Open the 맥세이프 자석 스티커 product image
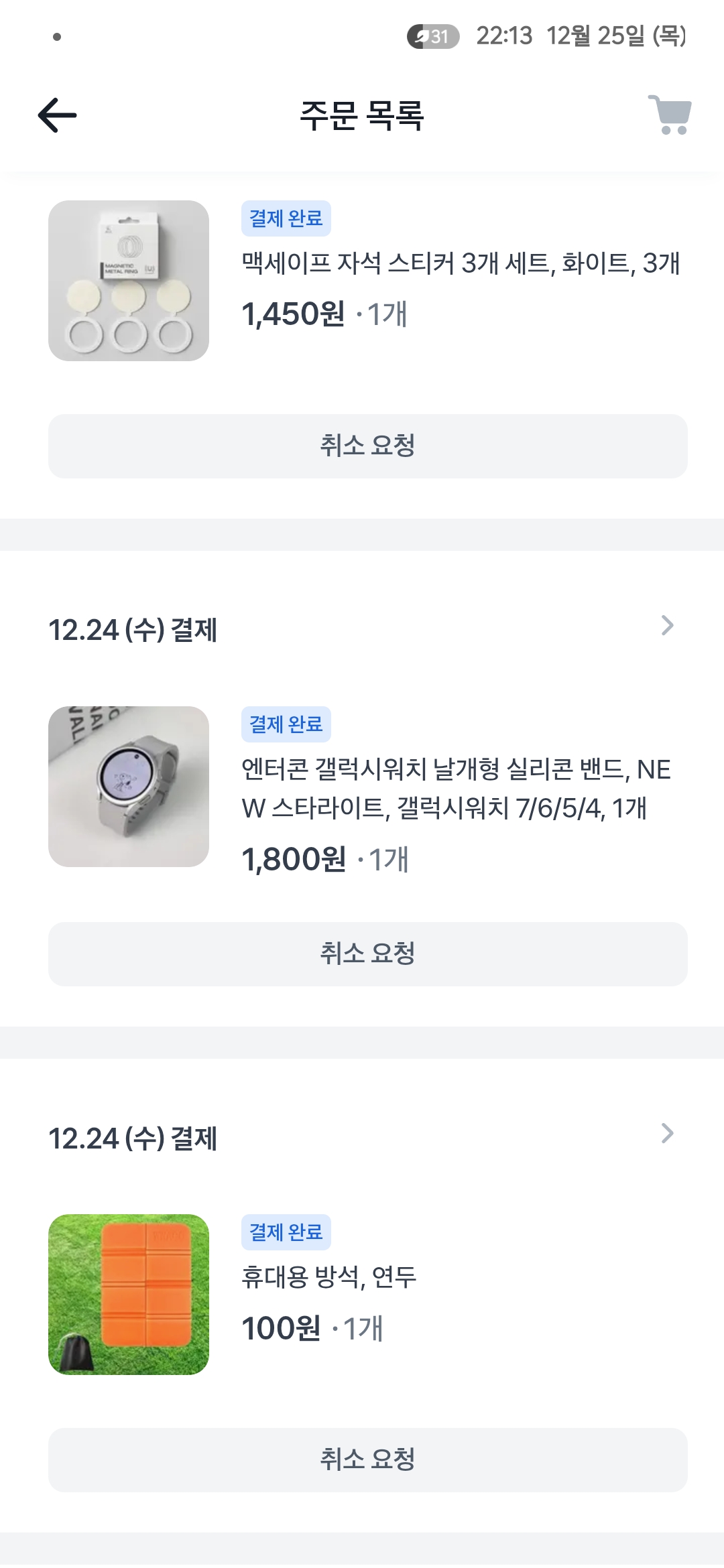Image resolution: width=724 pixels, height=1568 pixels. (x=129, y=281)
